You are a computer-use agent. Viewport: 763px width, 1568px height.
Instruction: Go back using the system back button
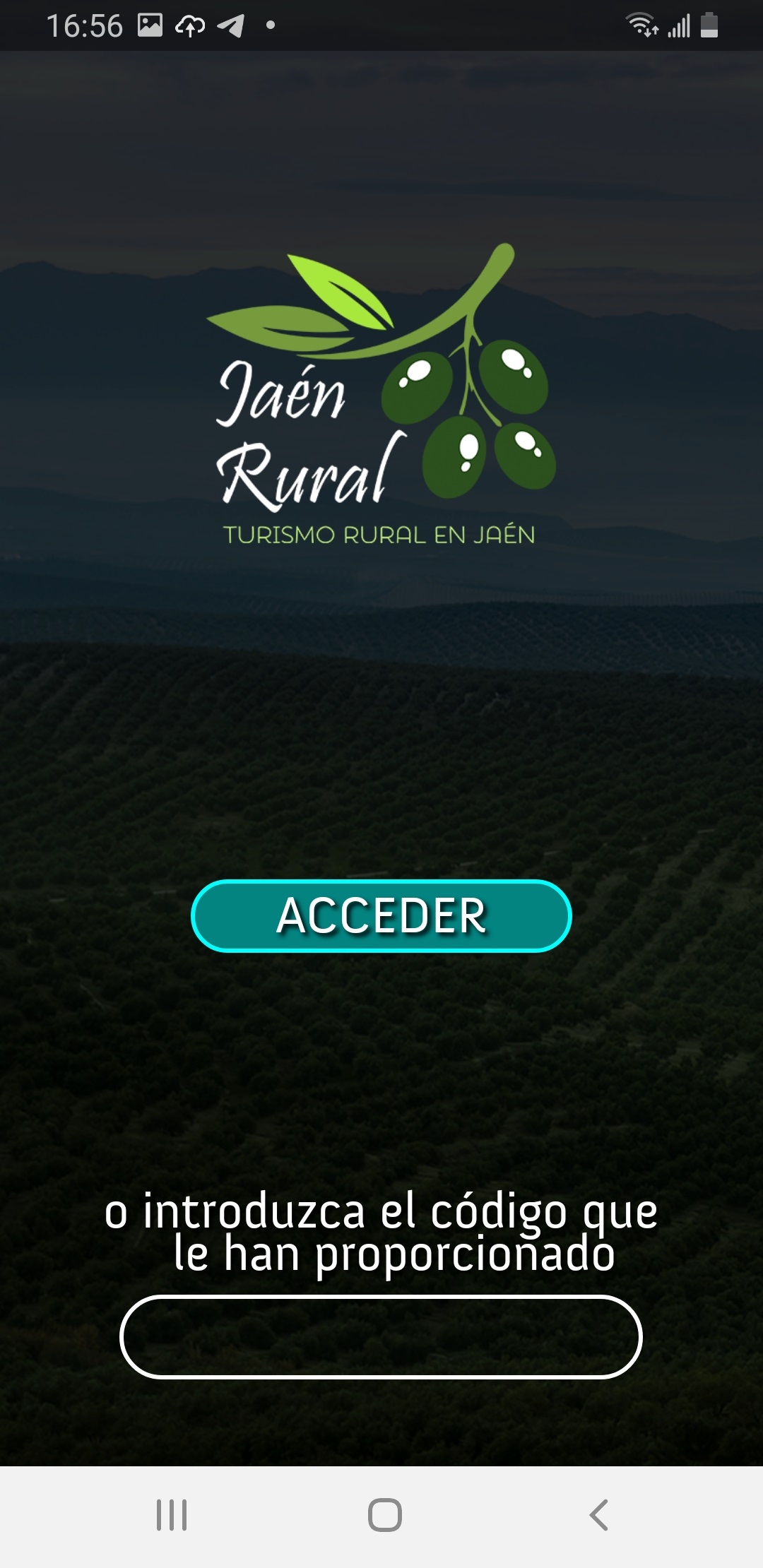coord(598,1515)
